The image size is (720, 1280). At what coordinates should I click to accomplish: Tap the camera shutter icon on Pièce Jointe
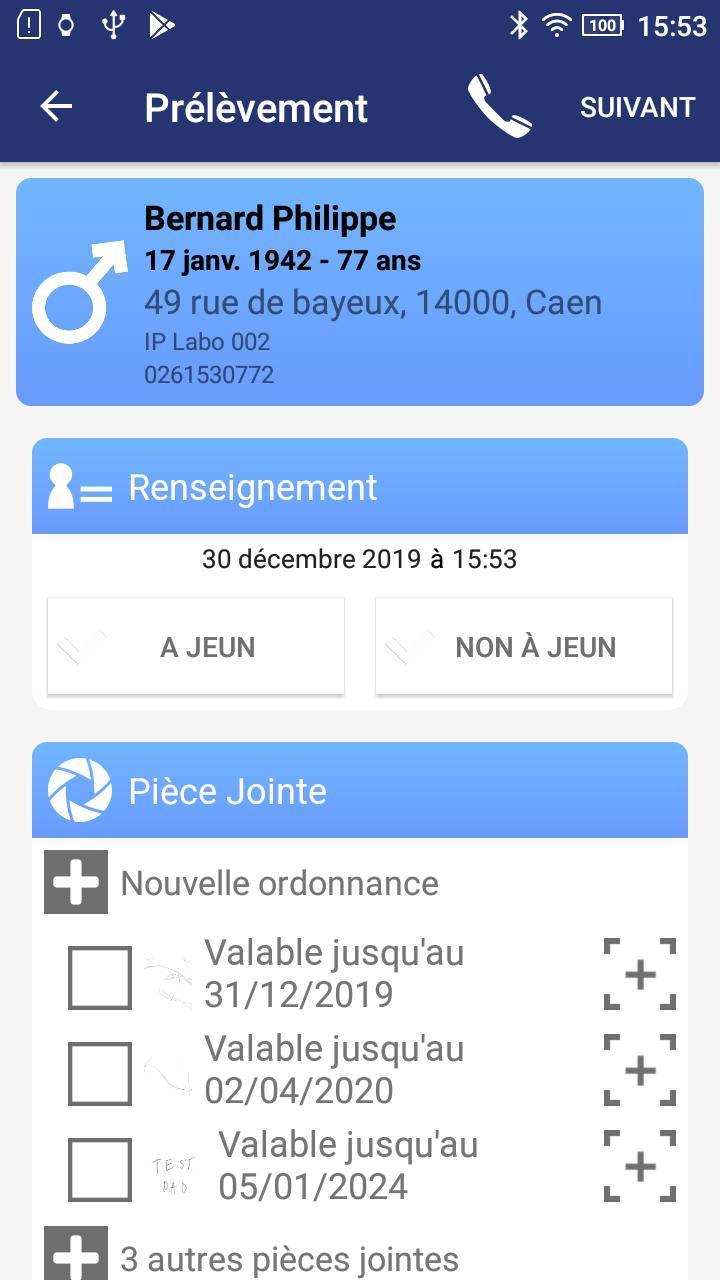click(73, 790)
